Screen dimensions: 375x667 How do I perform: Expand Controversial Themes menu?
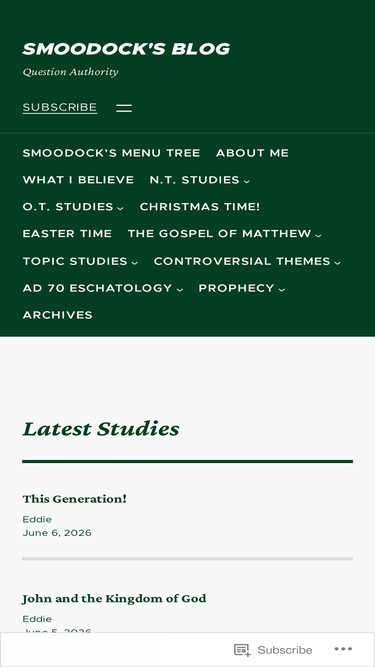[247, 261]
